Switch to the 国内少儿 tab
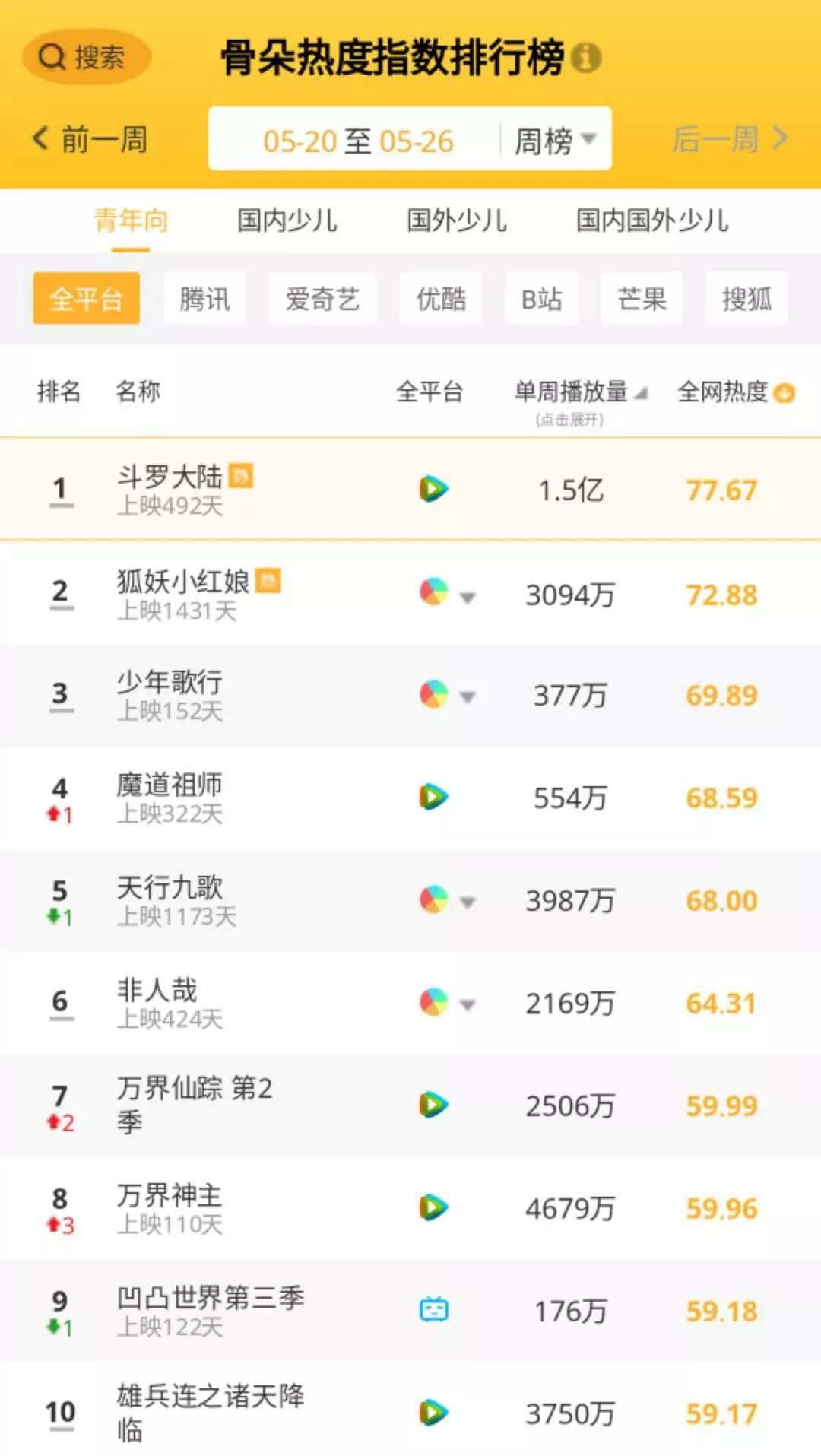 pyautogui.click(x=287, y=220)
